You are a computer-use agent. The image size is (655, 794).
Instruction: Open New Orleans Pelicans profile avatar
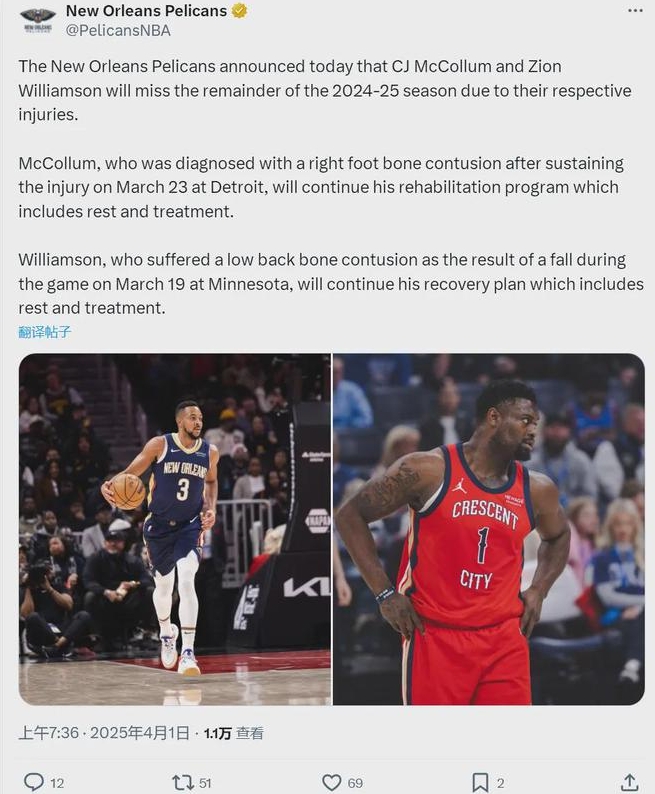(37, 20)
